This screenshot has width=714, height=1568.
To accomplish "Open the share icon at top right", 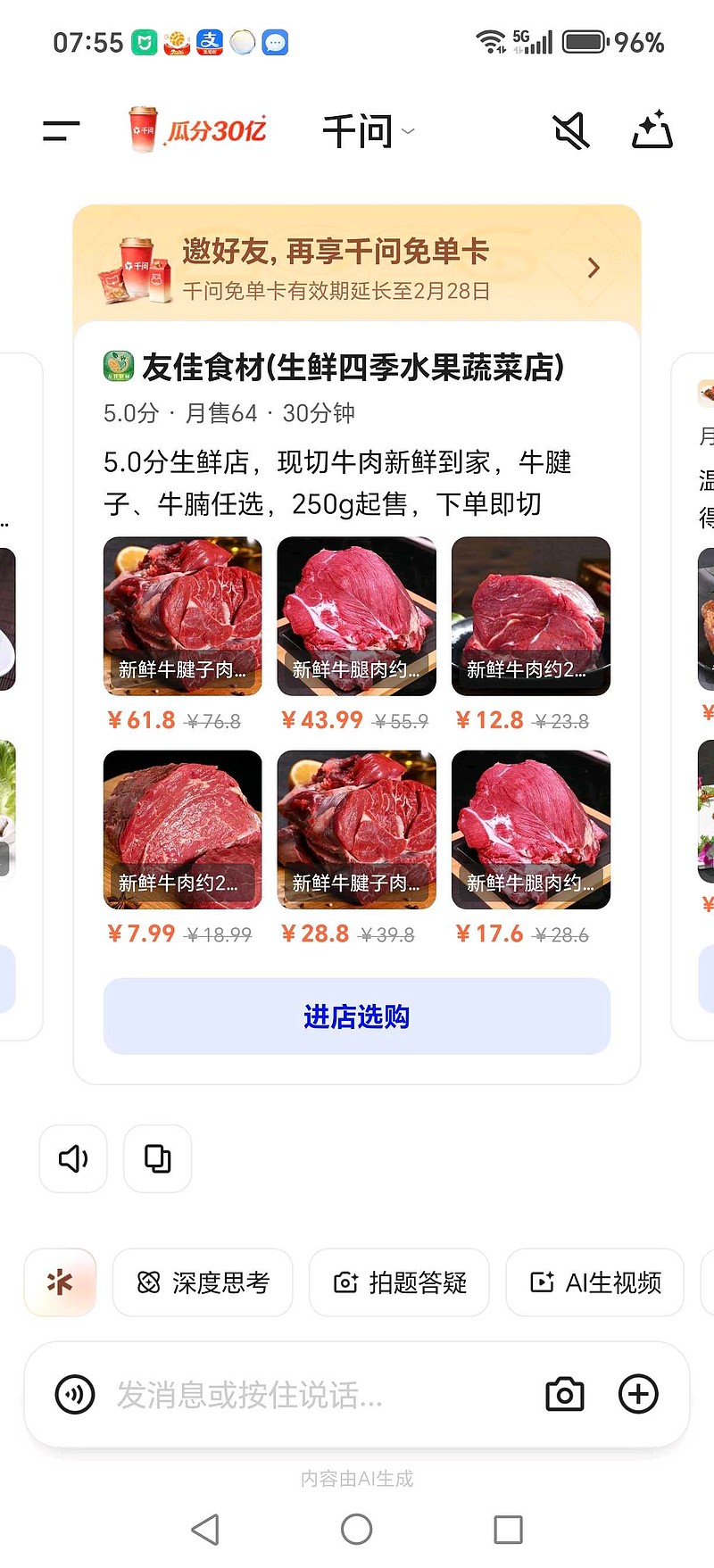I will click(x=652, y=130).
